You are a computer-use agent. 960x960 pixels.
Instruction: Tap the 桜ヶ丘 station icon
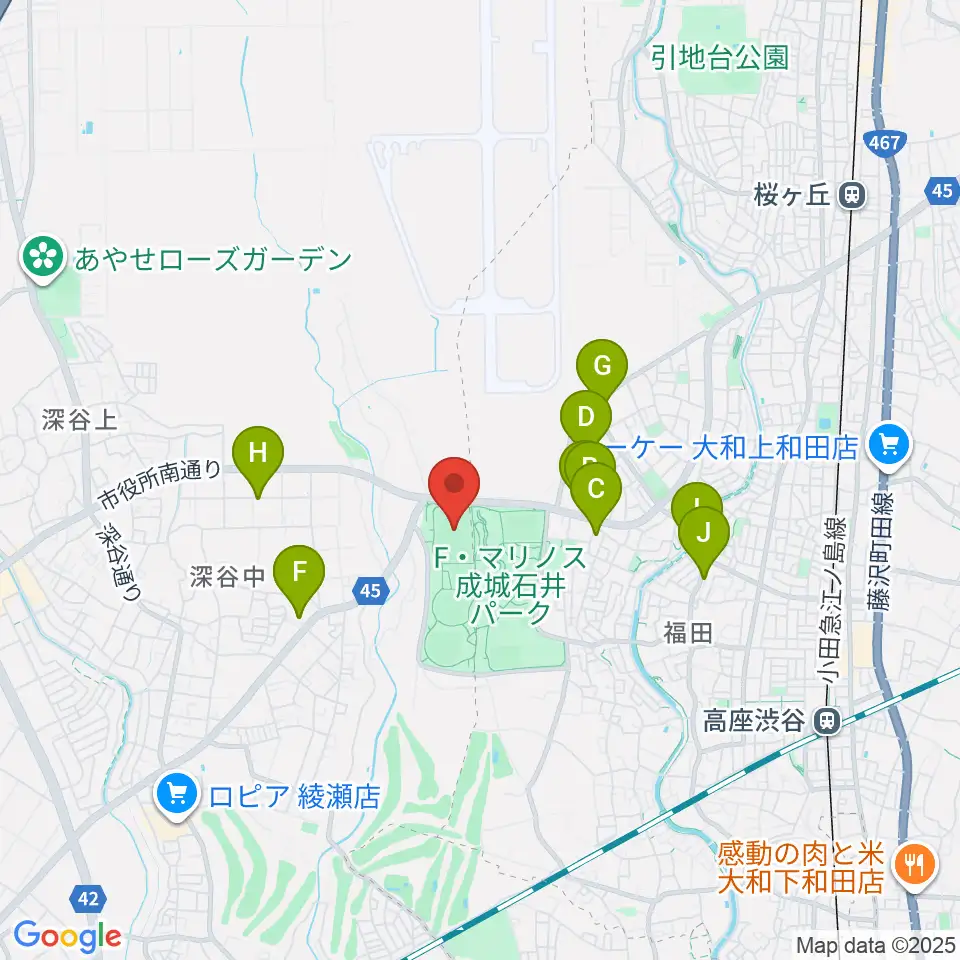[852, 196]
